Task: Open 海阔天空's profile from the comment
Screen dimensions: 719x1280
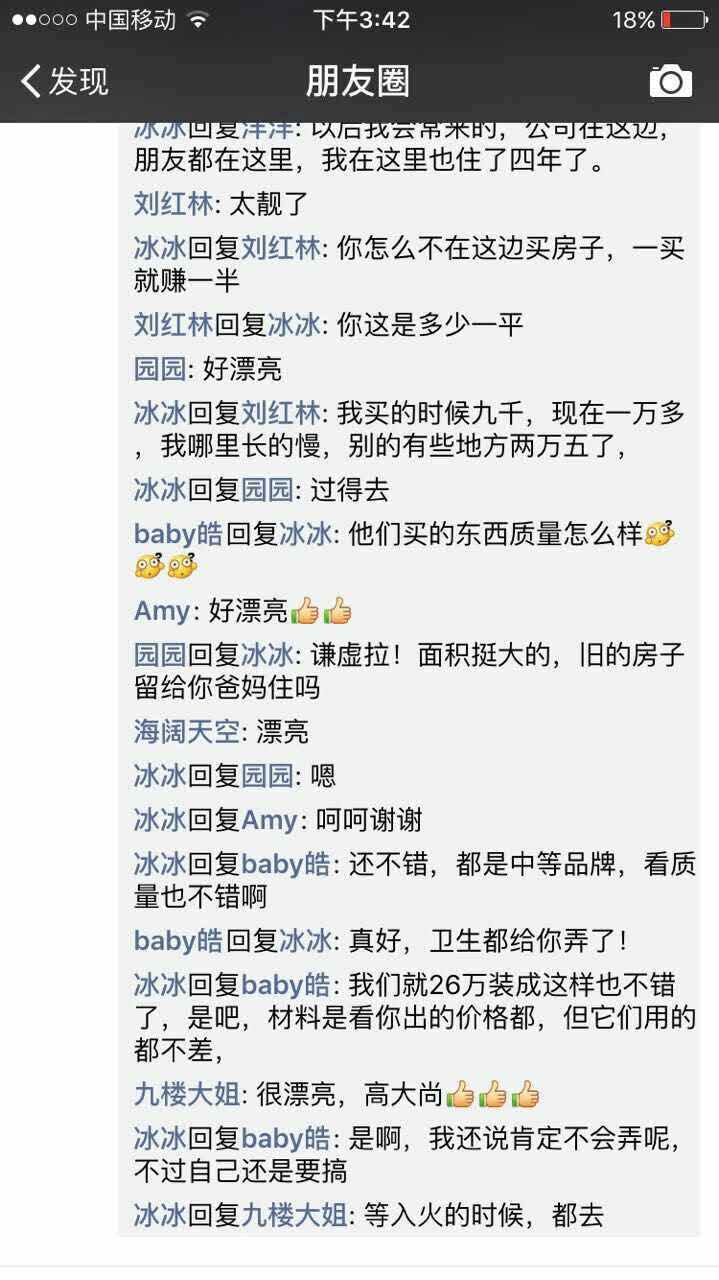Action: click(187, 732)
